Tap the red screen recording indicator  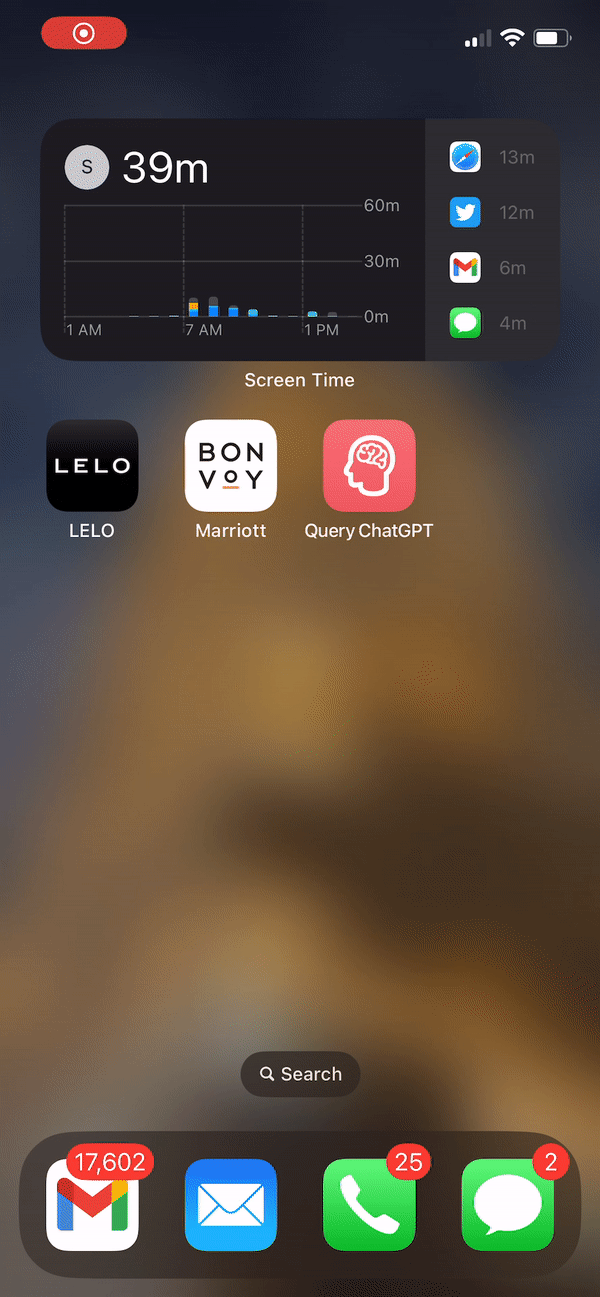pos(84,34)
